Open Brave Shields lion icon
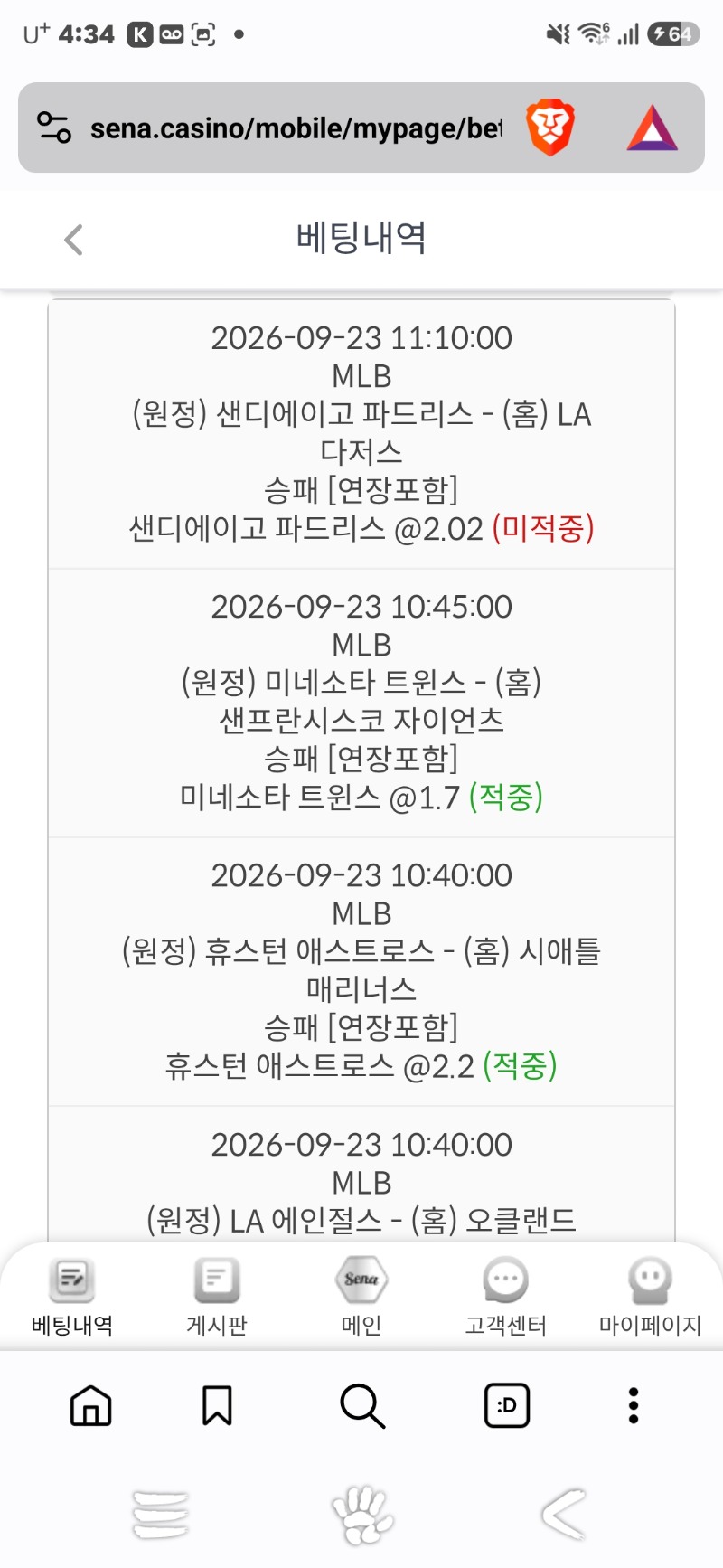The image size is (723, 1568). [x=550, y=128]
